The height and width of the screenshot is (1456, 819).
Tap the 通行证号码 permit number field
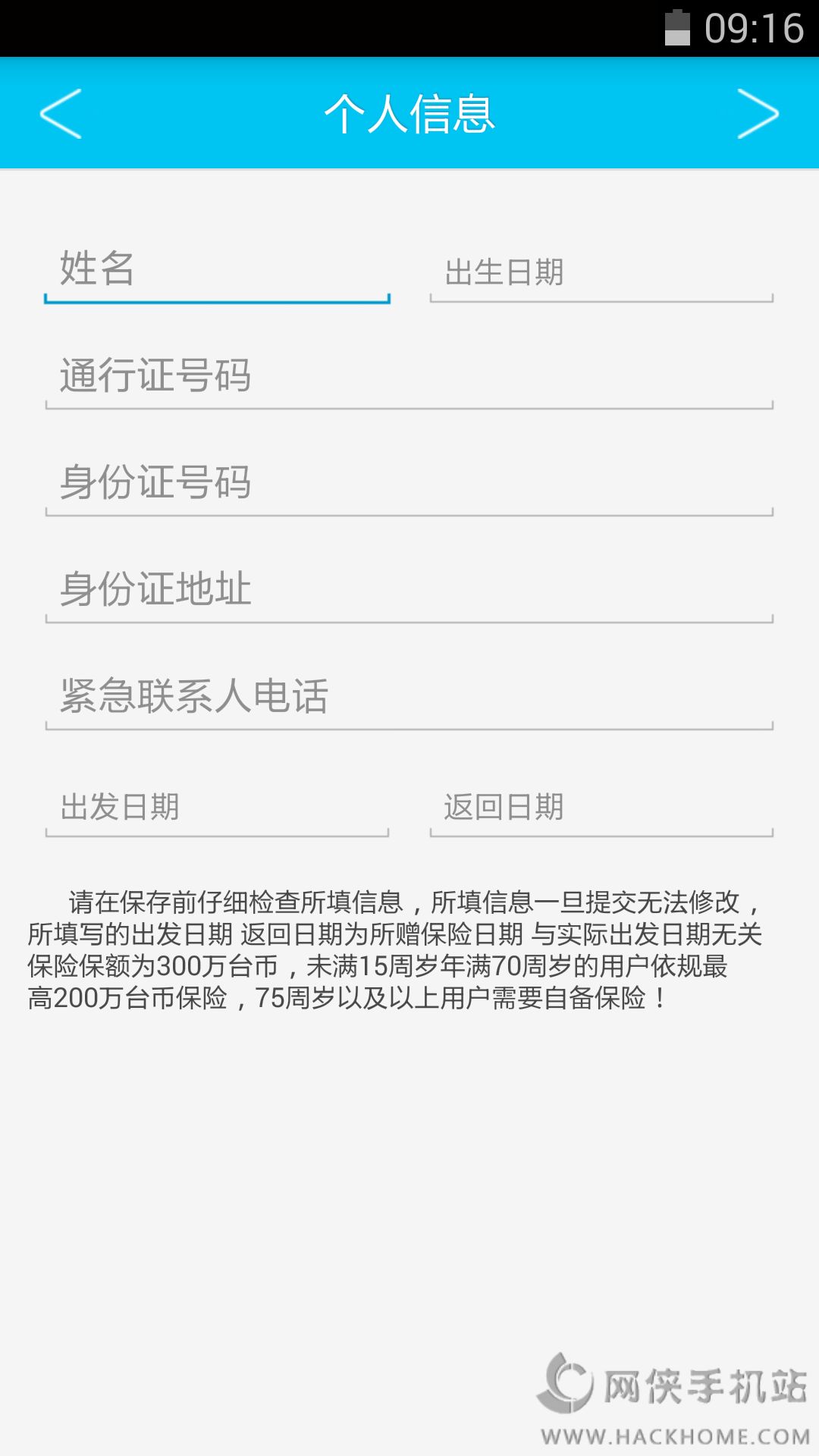coord(409,377)
